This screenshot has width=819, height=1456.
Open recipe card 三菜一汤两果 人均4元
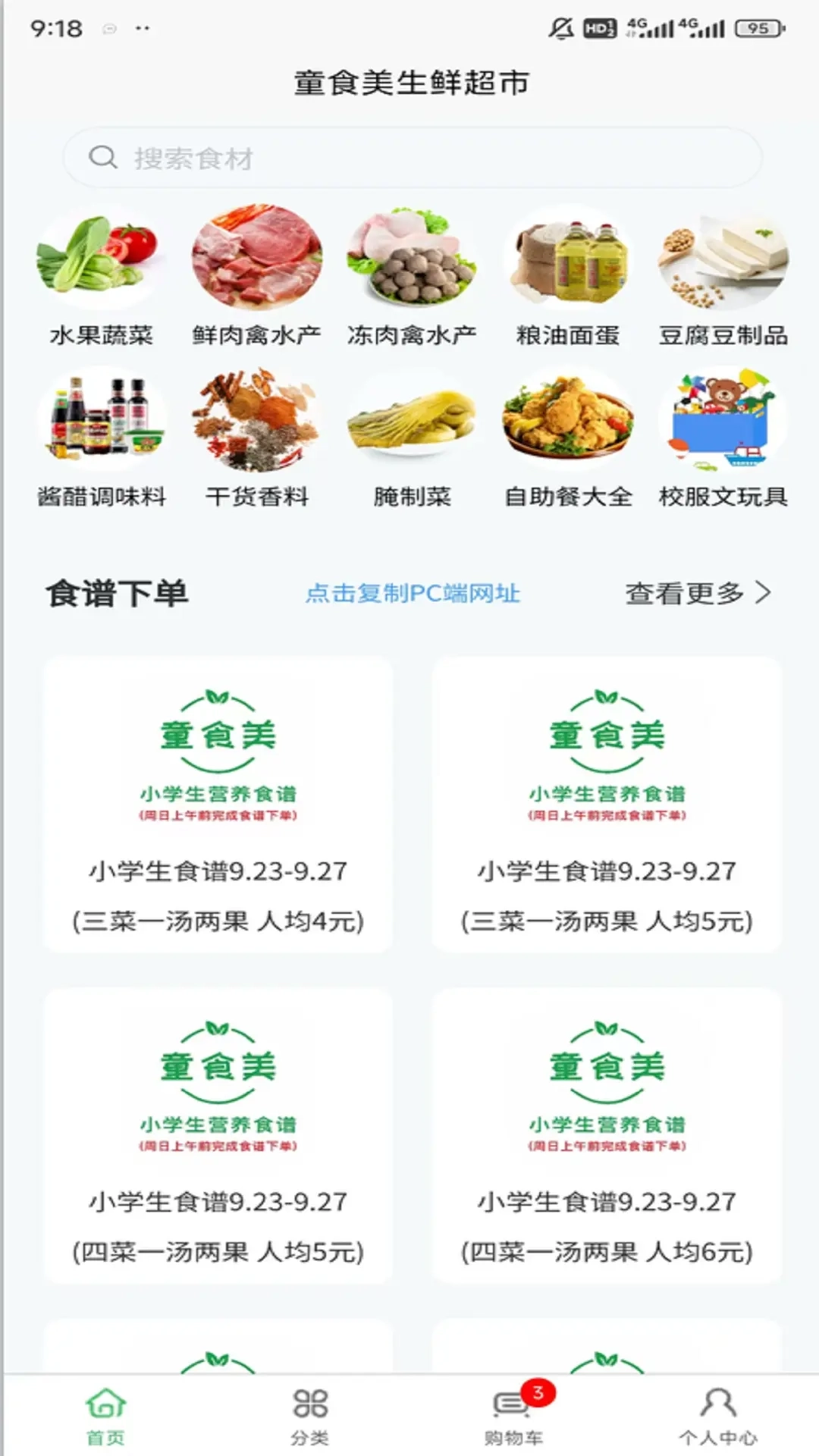[x=218, y=804]
